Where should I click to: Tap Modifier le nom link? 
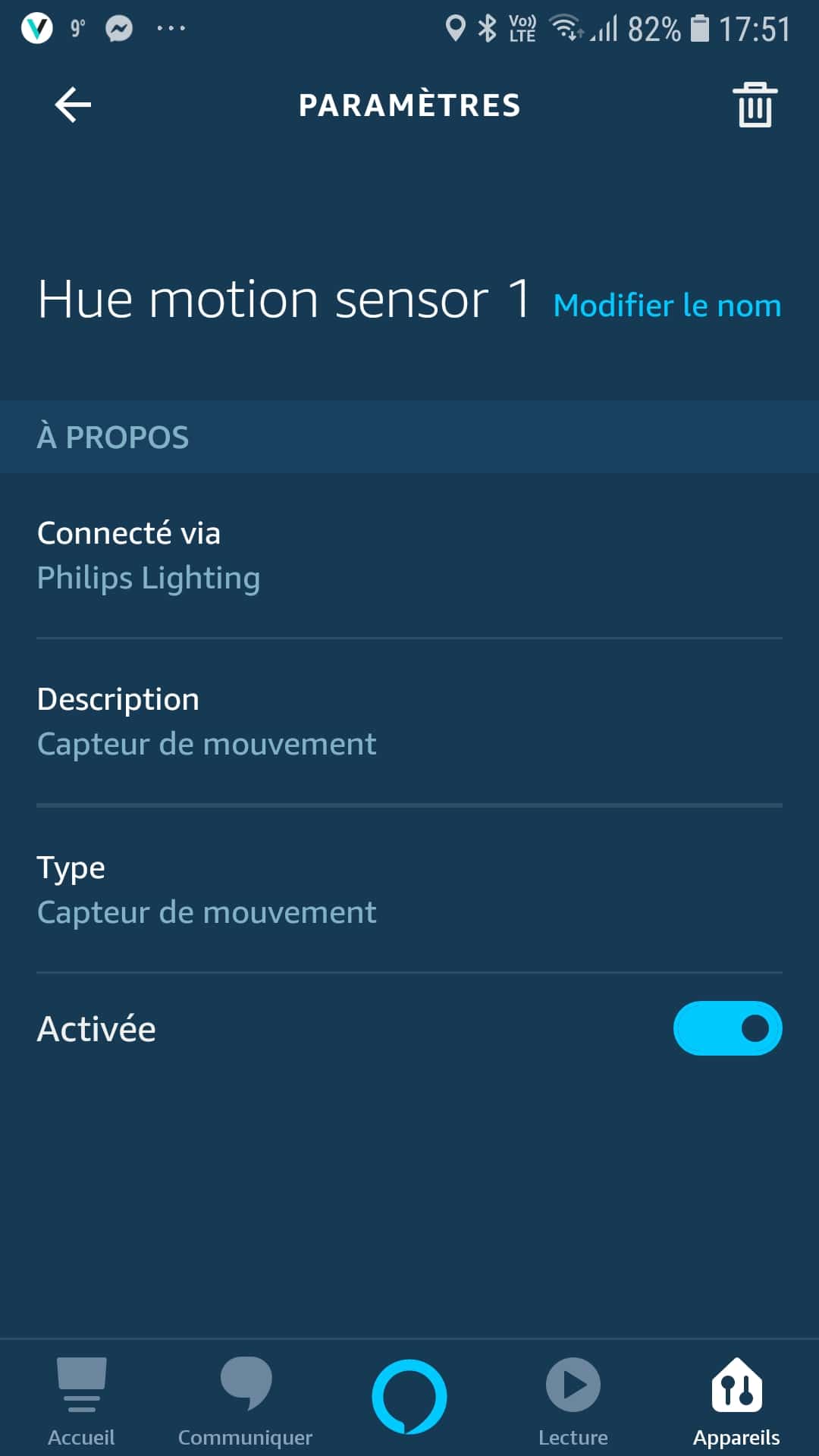[667, 306]
